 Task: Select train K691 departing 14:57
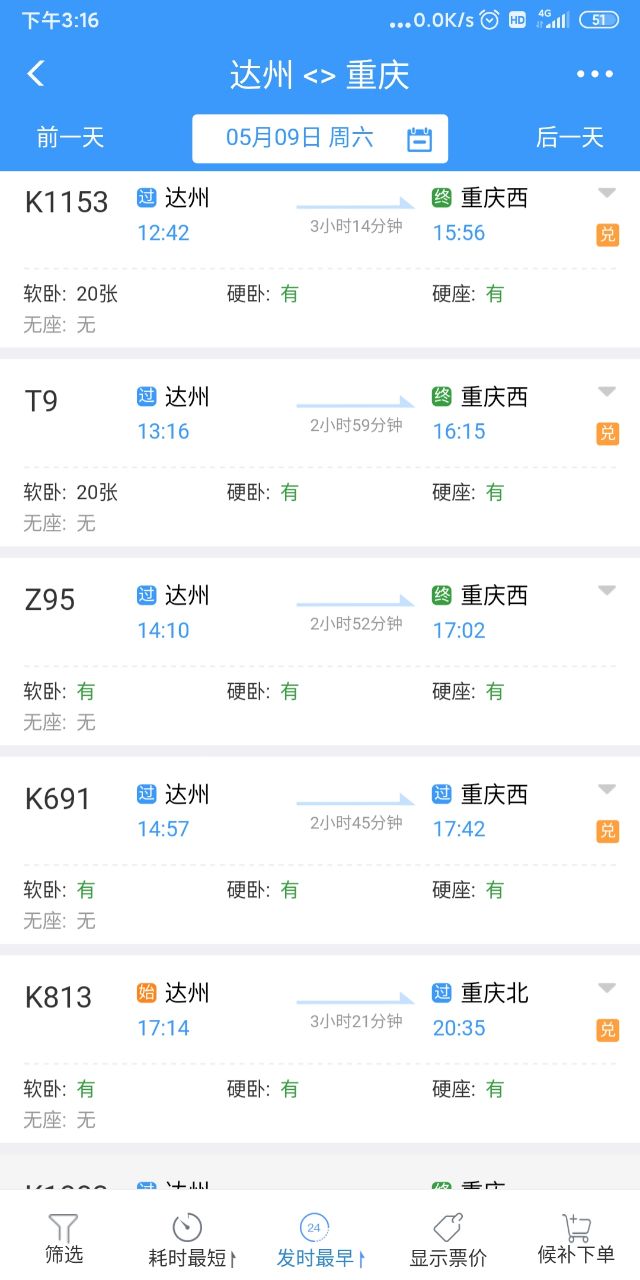coord(300,811)
